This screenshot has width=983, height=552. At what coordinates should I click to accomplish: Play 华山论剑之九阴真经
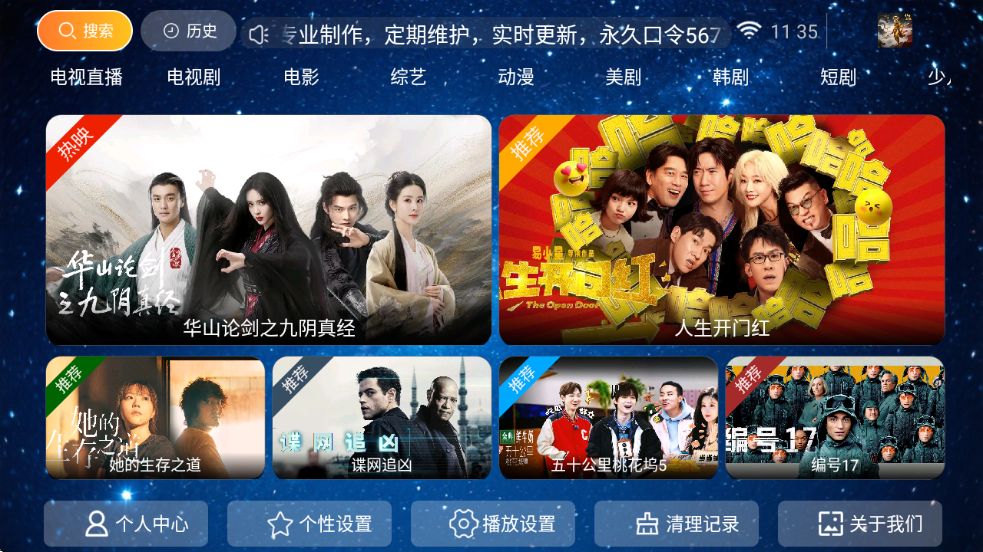pyautogui.click(x=268, y=230)
